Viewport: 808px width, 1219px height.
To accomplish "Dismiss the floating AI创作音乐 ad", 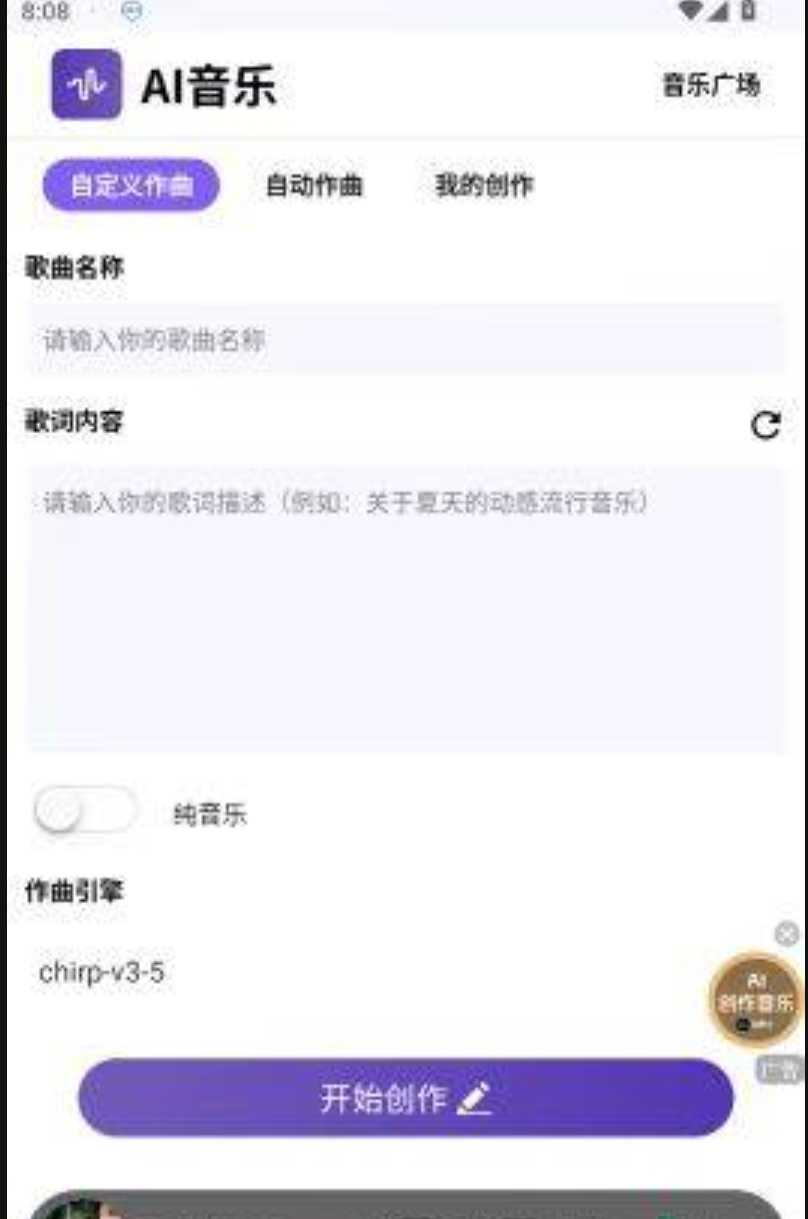I will click(787, 934).
